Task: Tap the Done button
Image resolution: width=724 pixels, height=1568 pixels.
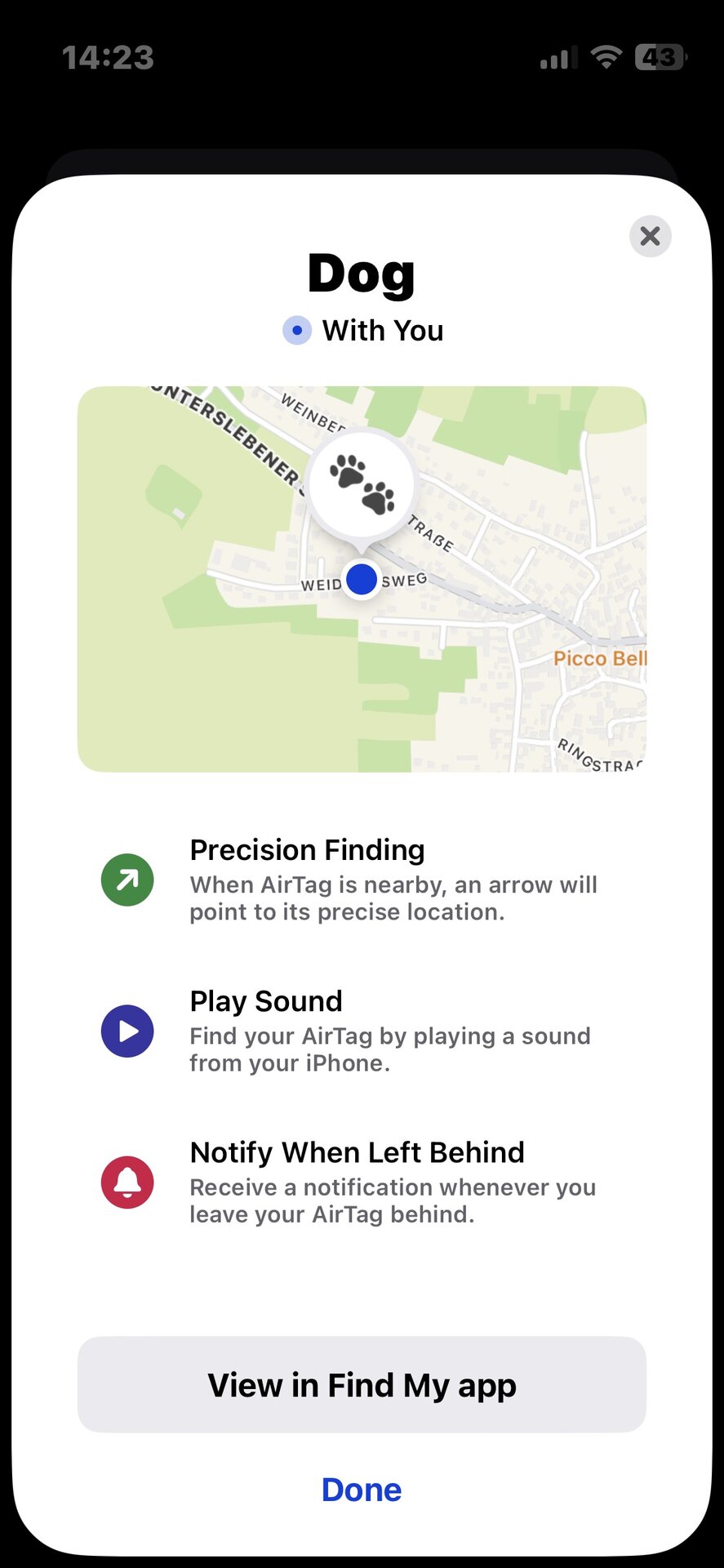Action: pos(362,1490)
